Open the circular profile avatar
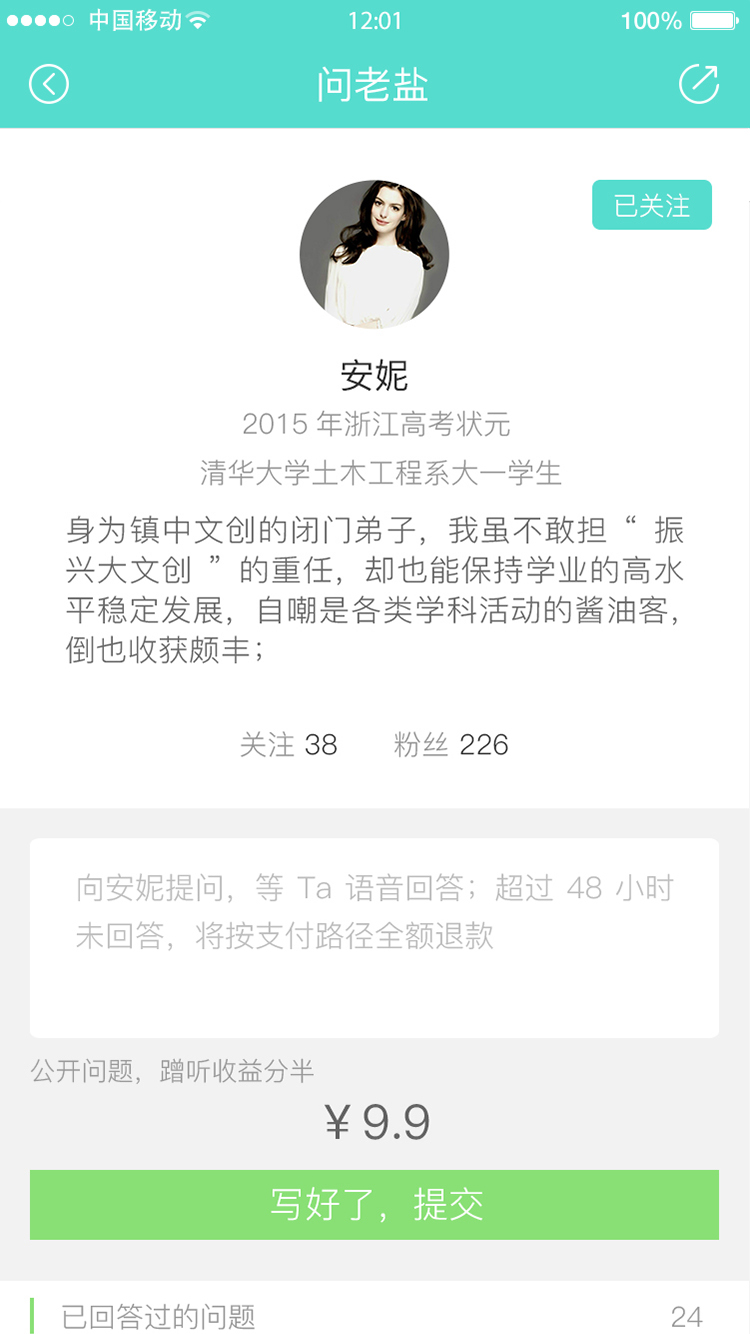 (x=374, y=255)
